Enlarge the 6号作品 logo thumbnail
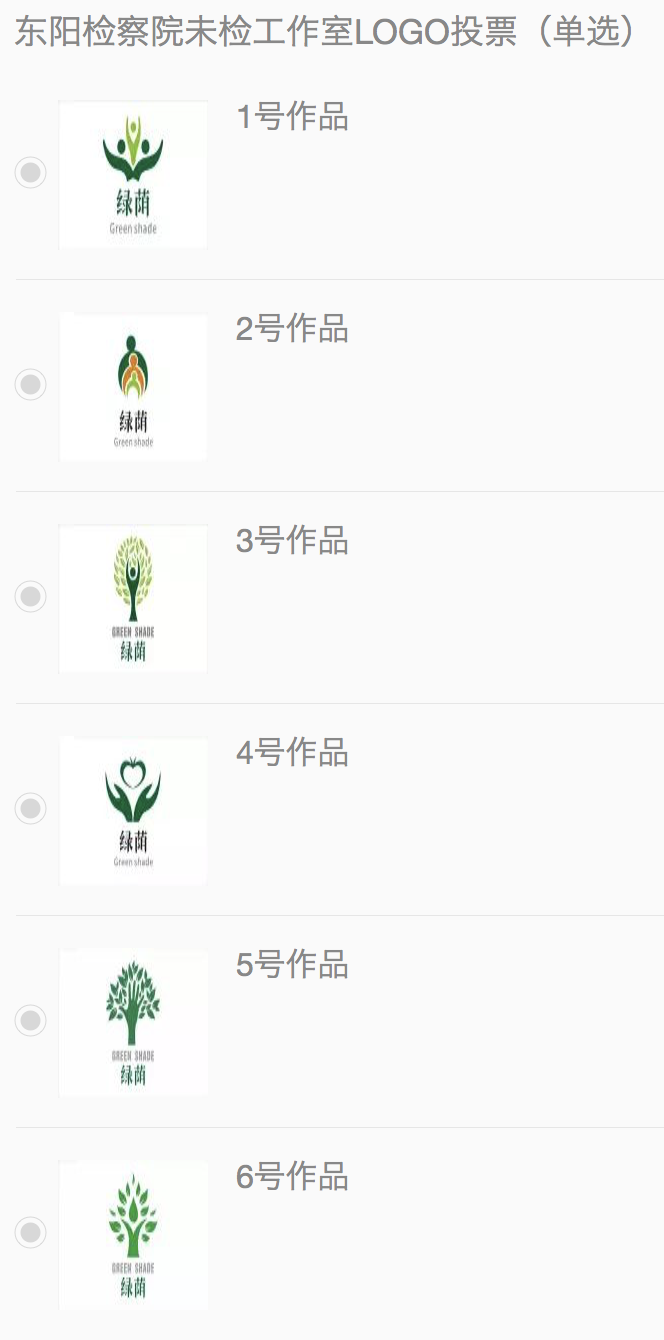This screenshot has height=1340, width=664. pyautogui.click(x=133, y=1235)
